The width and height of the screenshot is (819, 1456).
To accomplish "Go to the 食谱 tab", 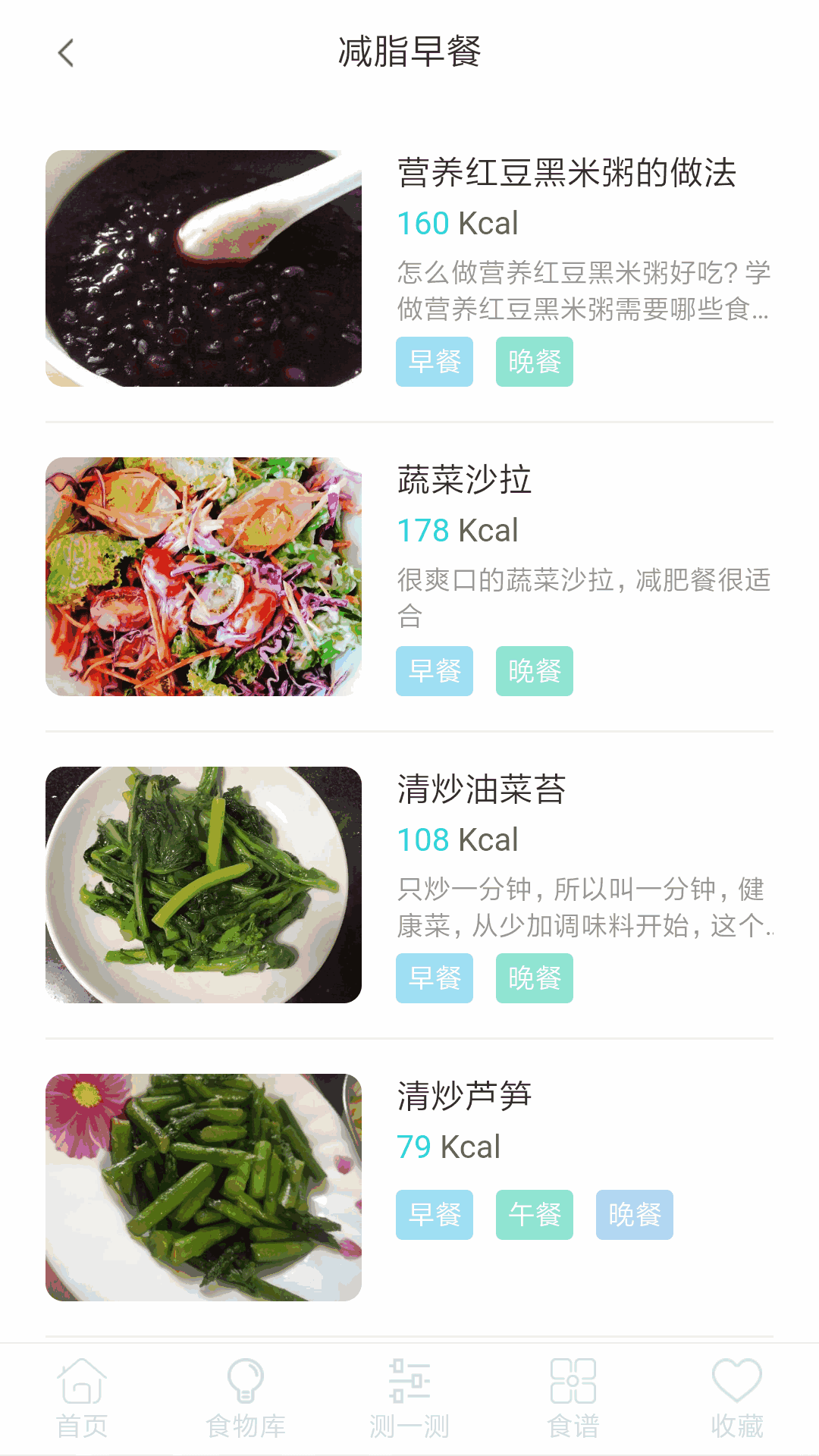I will (573, 1398).
